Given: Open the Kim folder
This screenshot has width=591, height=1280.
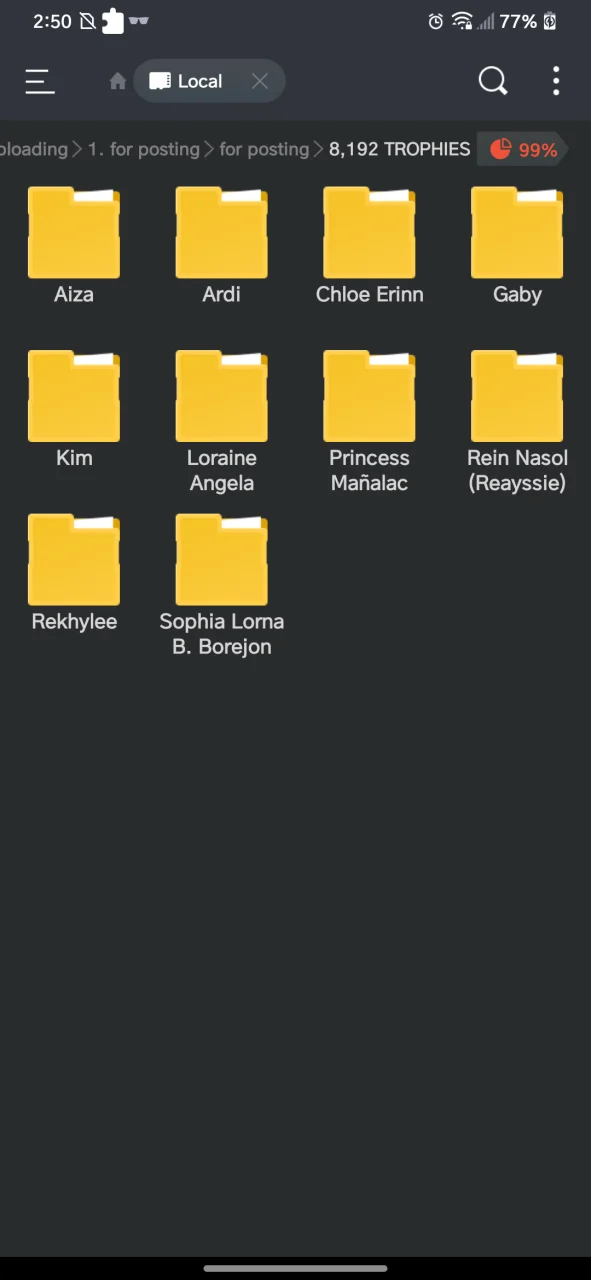Looking at the screenshot, I should [x=74, y=410].
